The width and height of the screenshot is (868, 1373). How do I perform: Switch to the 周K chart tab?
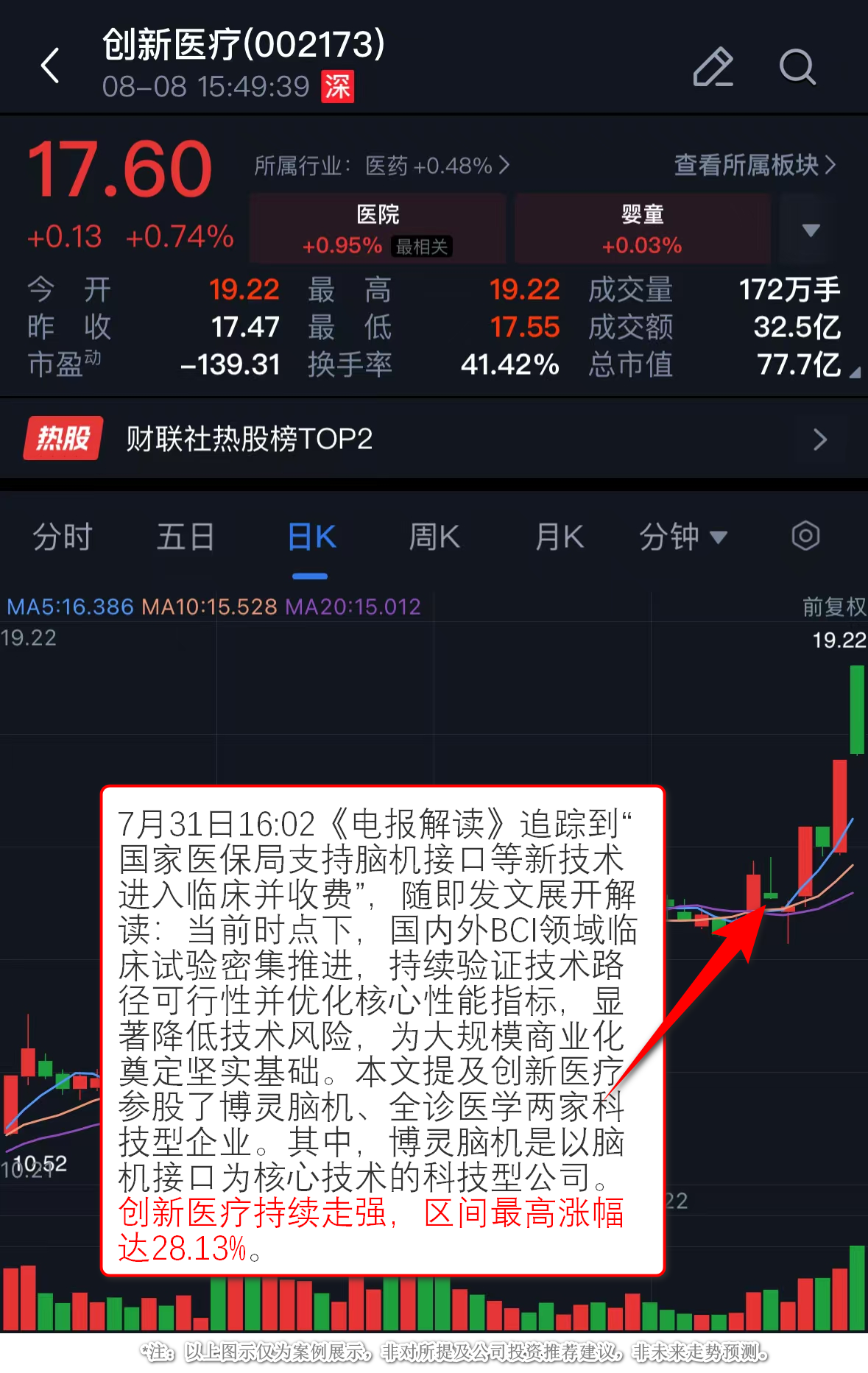(x=434, y=537)
